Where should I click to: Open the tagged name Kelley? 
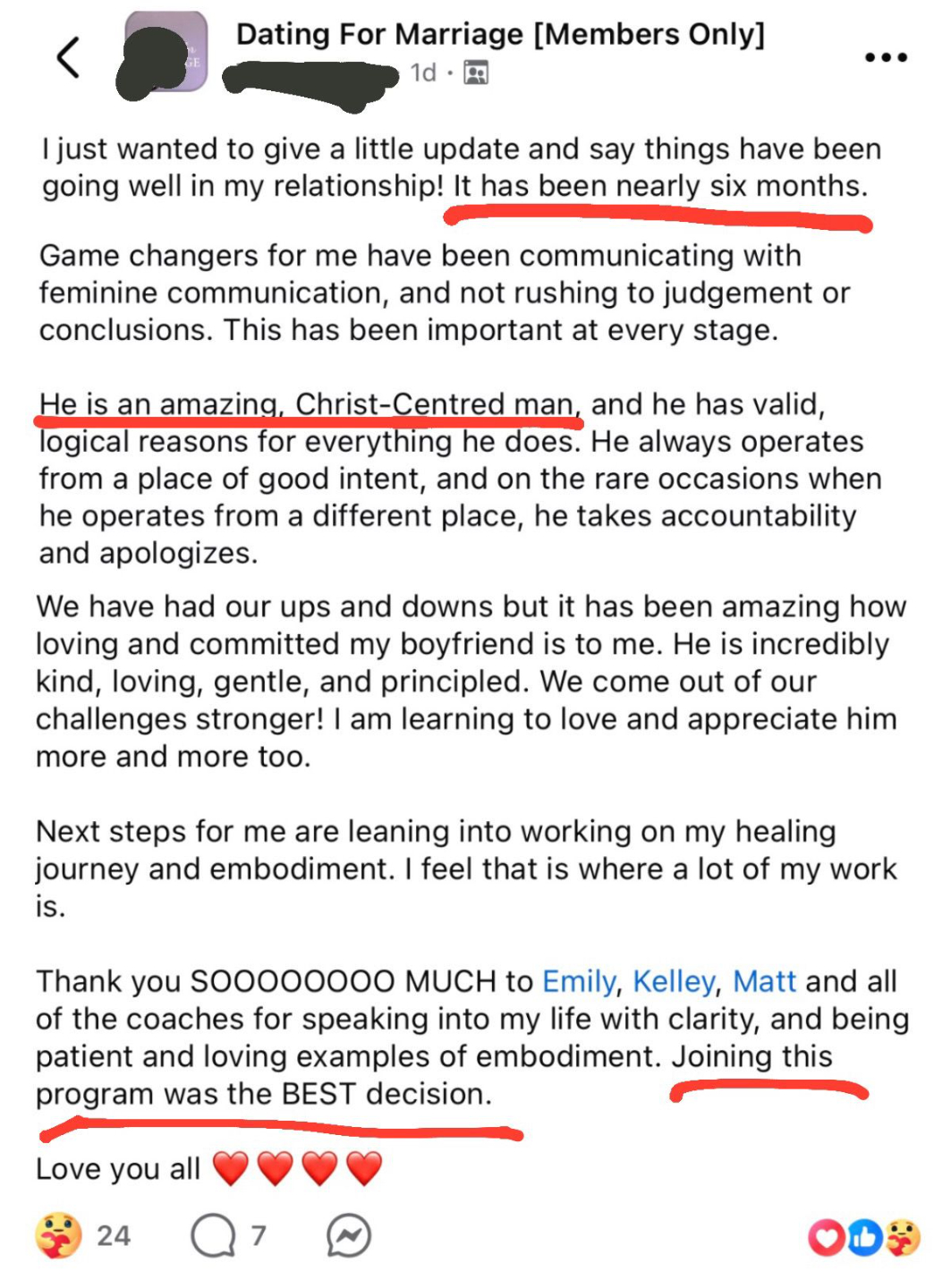pyautogui.click(x=674, y=982)
